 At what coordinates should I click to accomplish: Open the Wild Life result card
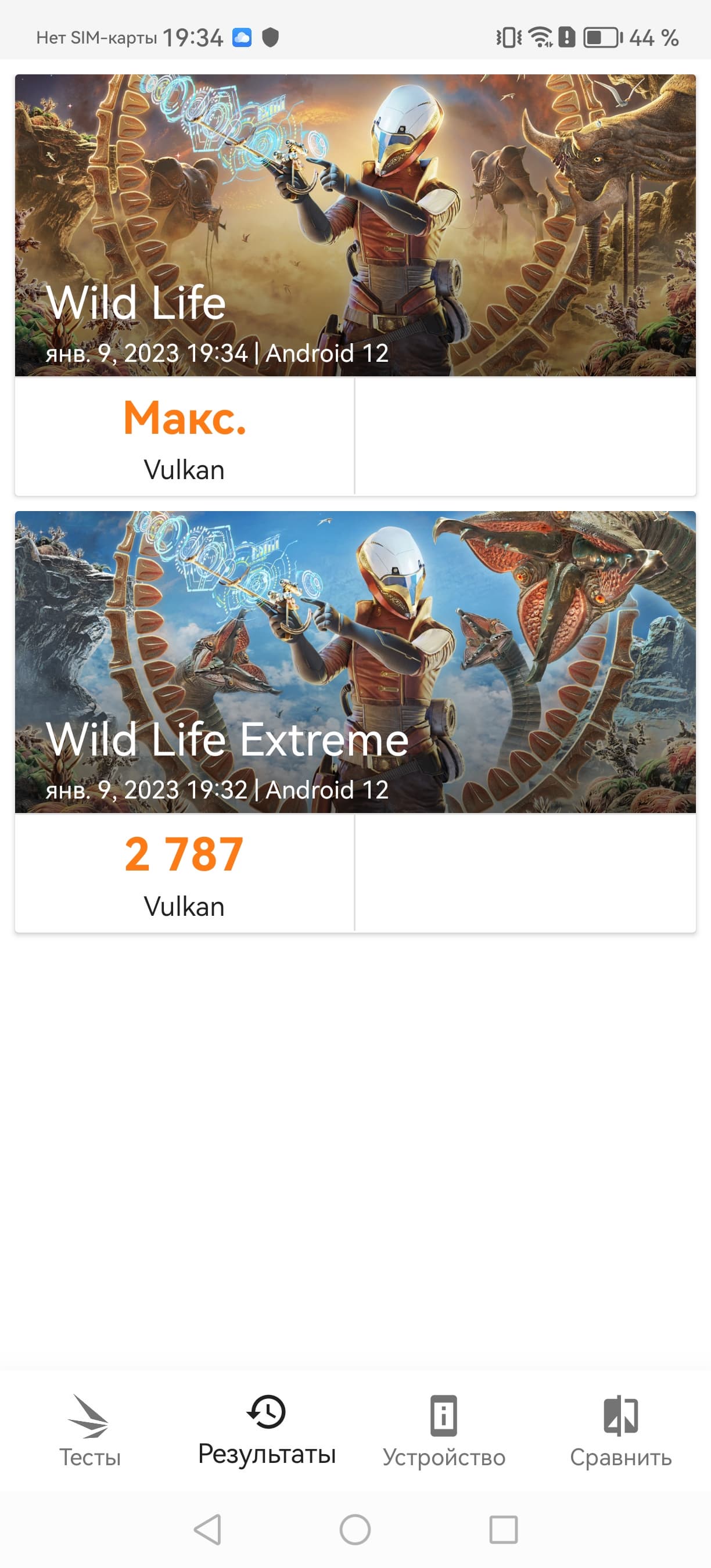click(355, 285)
